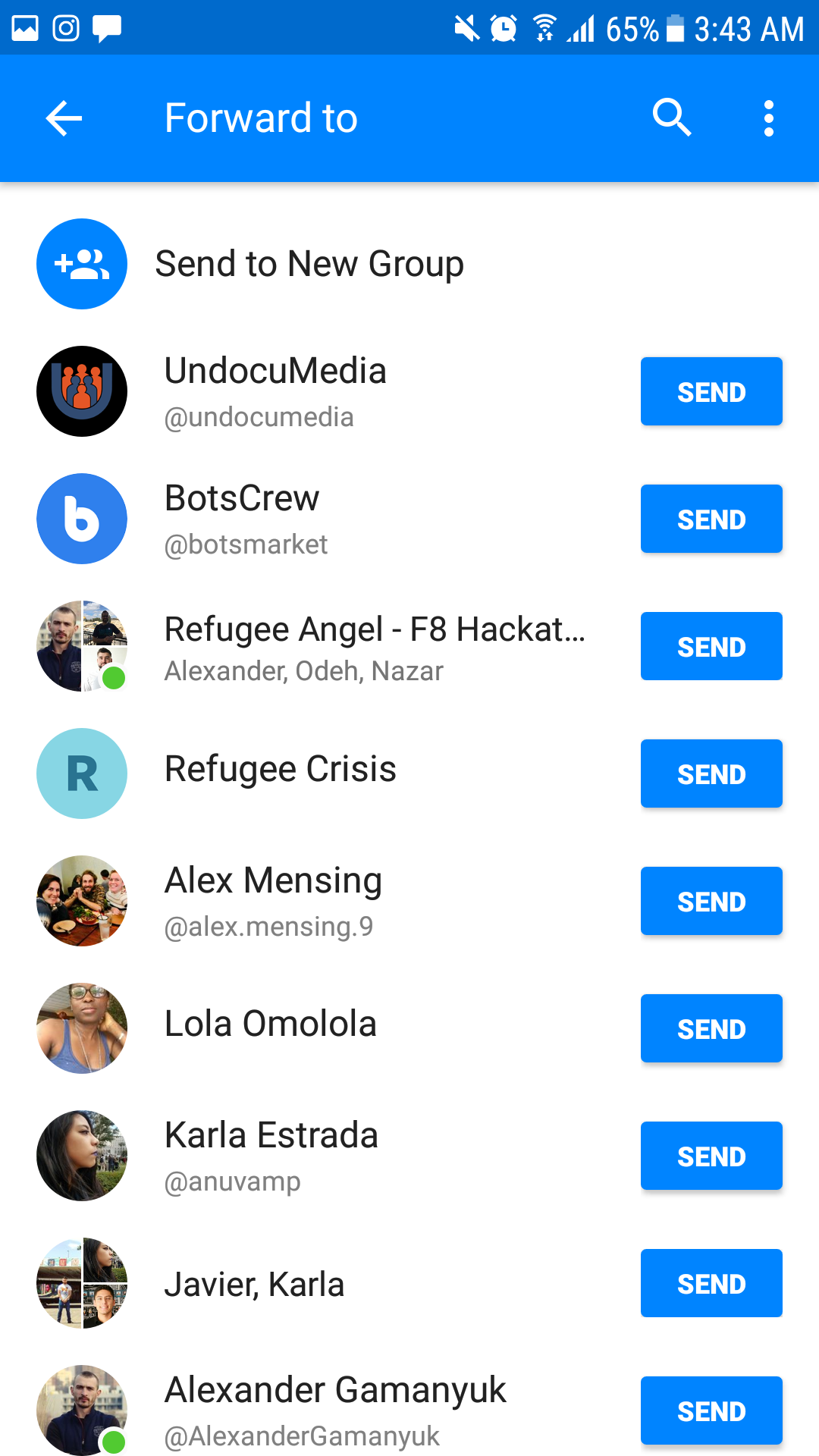The height and width of the screenshot is (1456, 819).
Task: Open search in Forward to bar
Action: click(x=672, y=118)
